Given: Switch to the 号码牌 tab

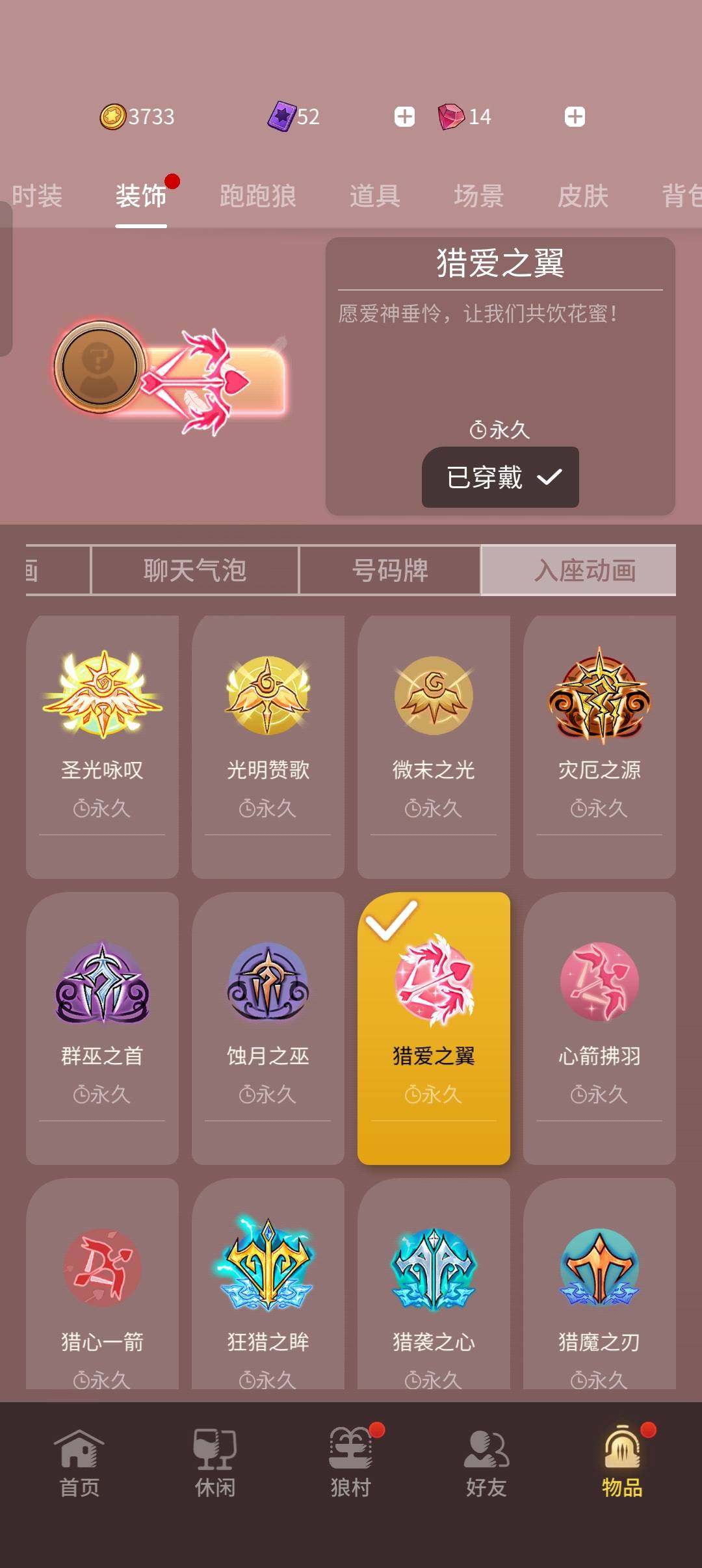Looking at the screenshot, I should coord(390,571).
